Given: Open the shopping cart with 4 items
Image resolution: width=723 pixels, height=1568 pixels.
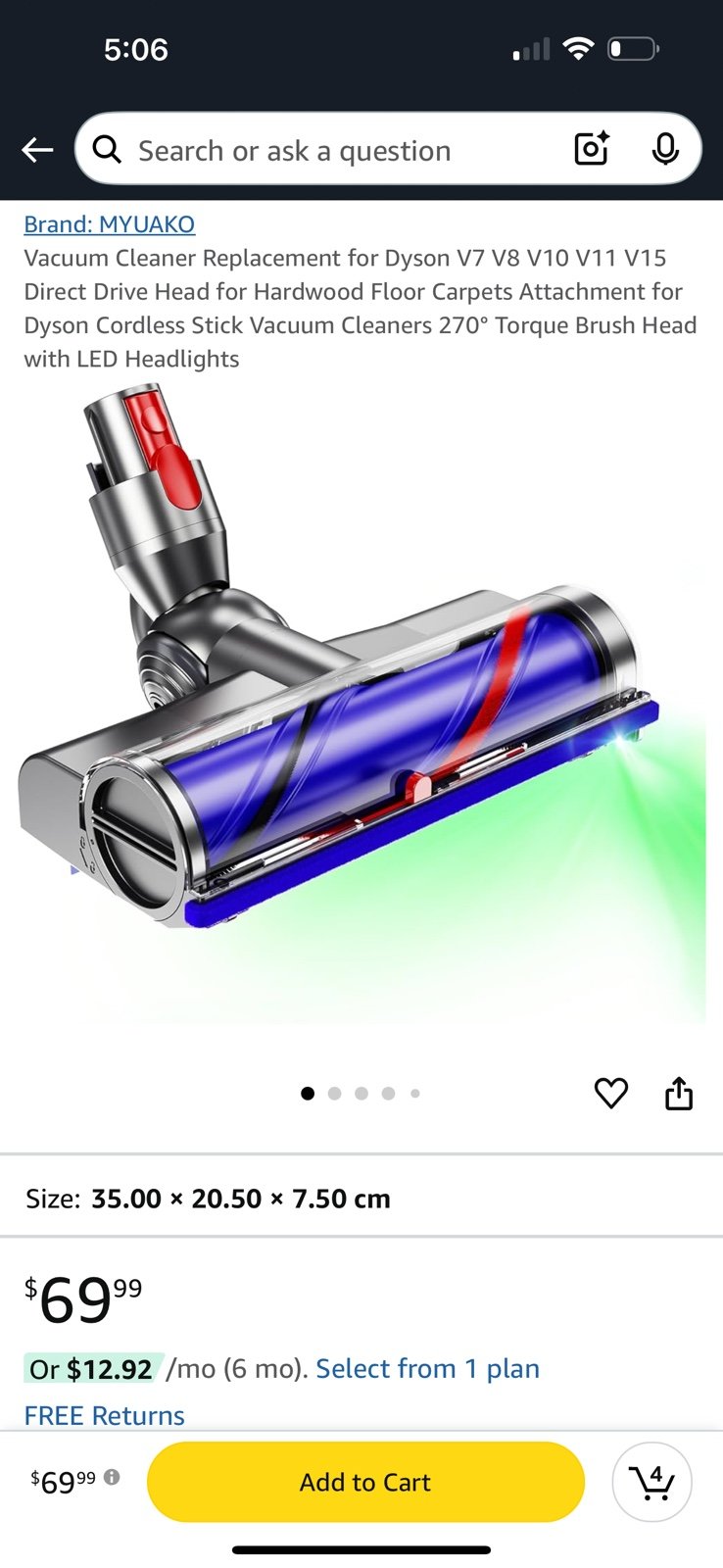Looking at the screenshot, I should pos(651,1482).
